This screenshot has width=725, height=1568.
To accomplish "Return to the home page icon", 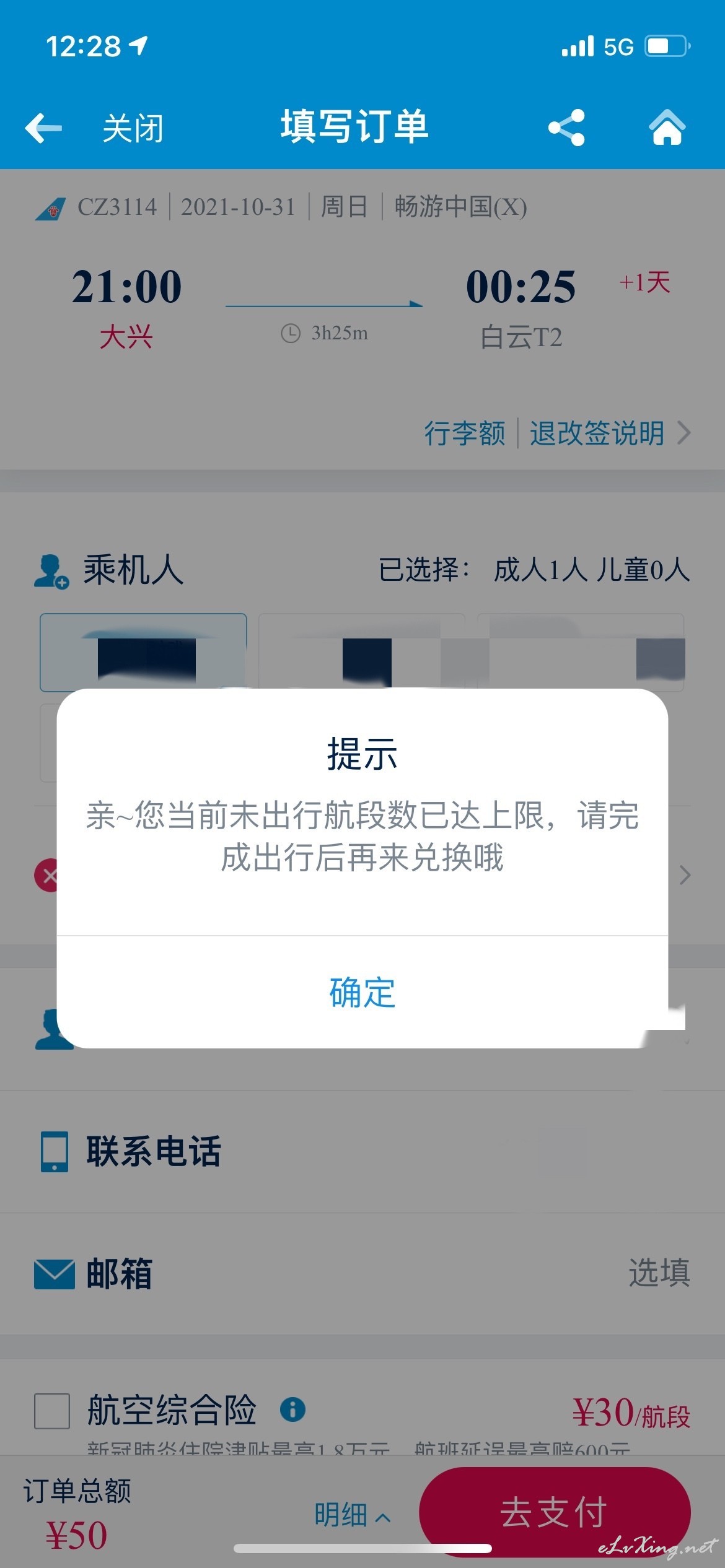I will click(x=667, y=128).
